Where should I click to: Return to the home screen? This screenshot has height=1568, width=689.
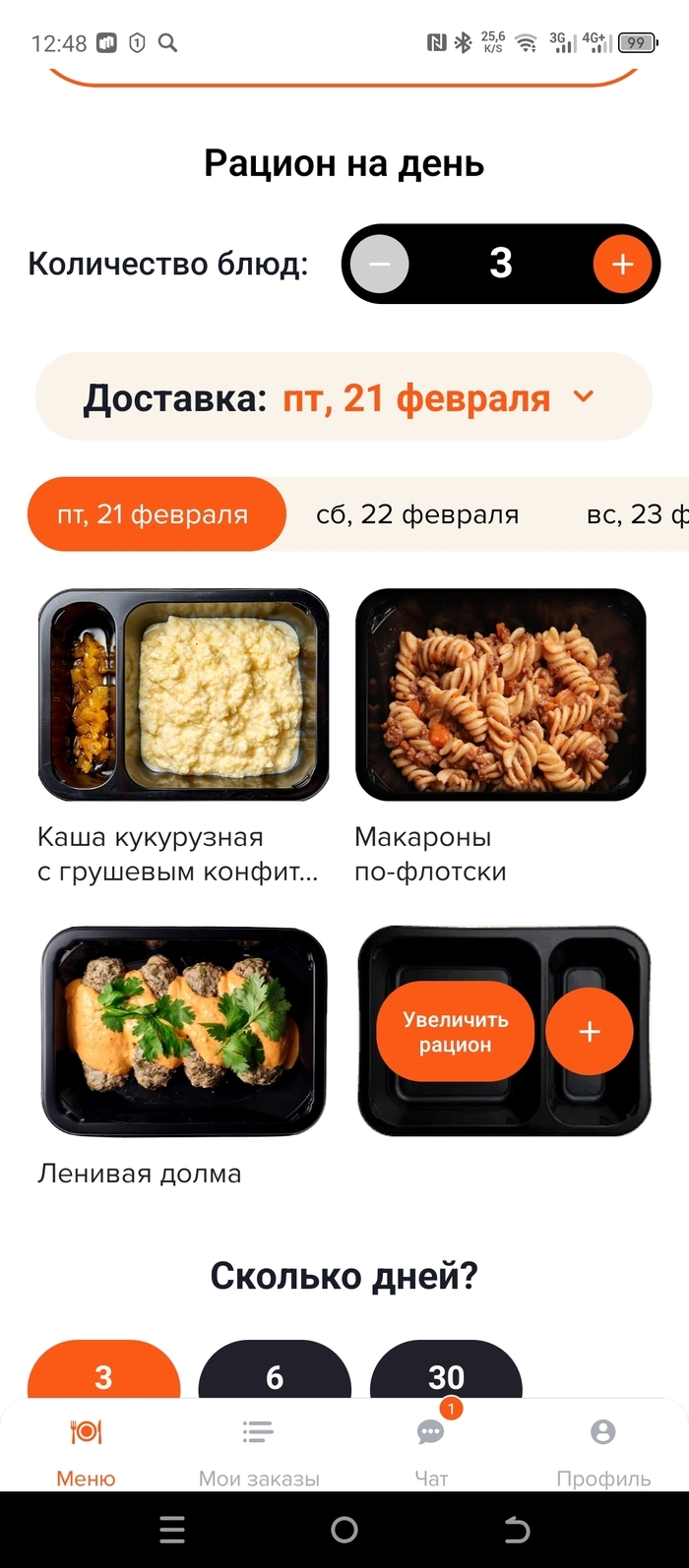click(344, 1530)
